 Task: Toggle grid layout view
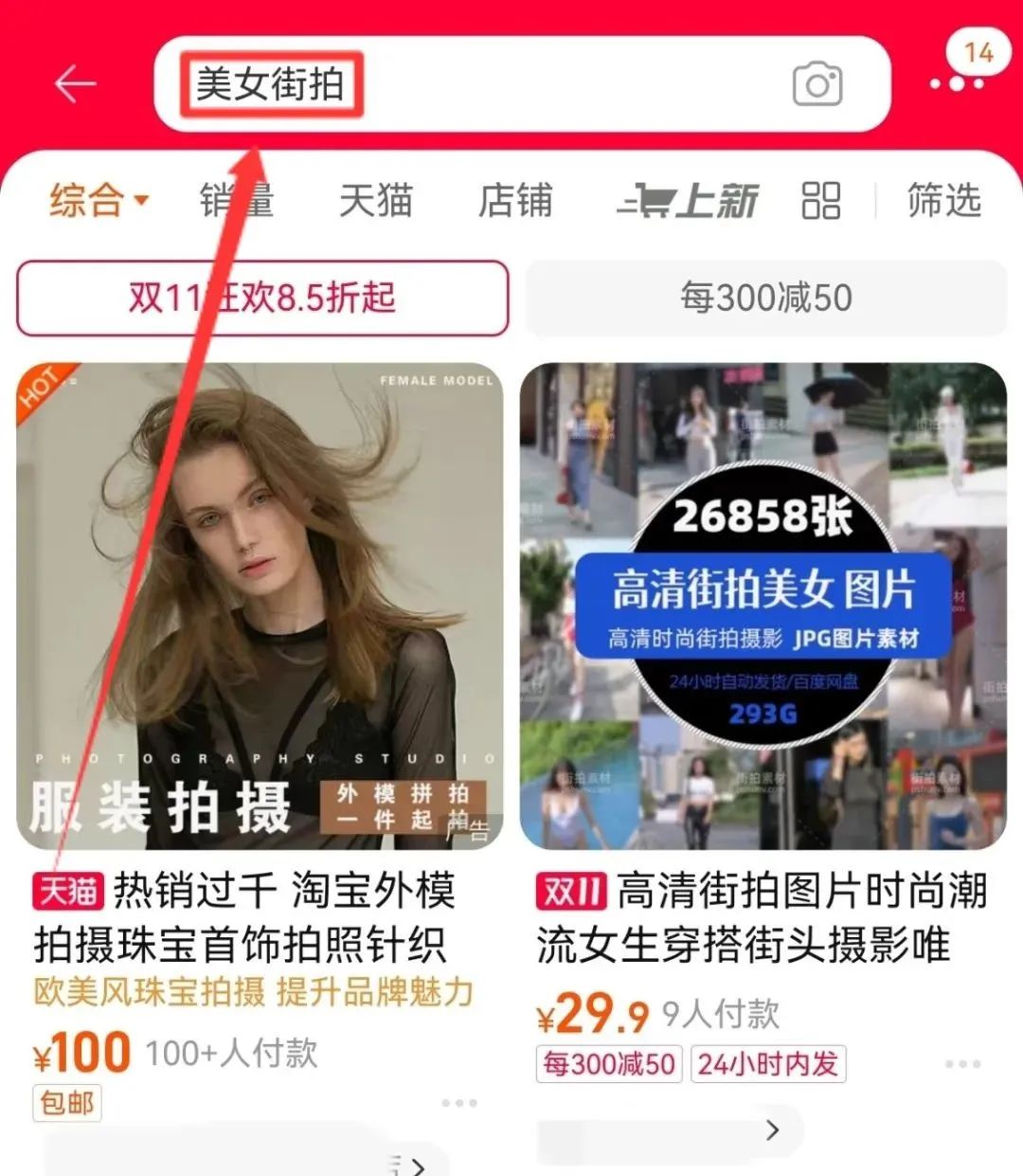pyautogui.click(x=820, y=201)
